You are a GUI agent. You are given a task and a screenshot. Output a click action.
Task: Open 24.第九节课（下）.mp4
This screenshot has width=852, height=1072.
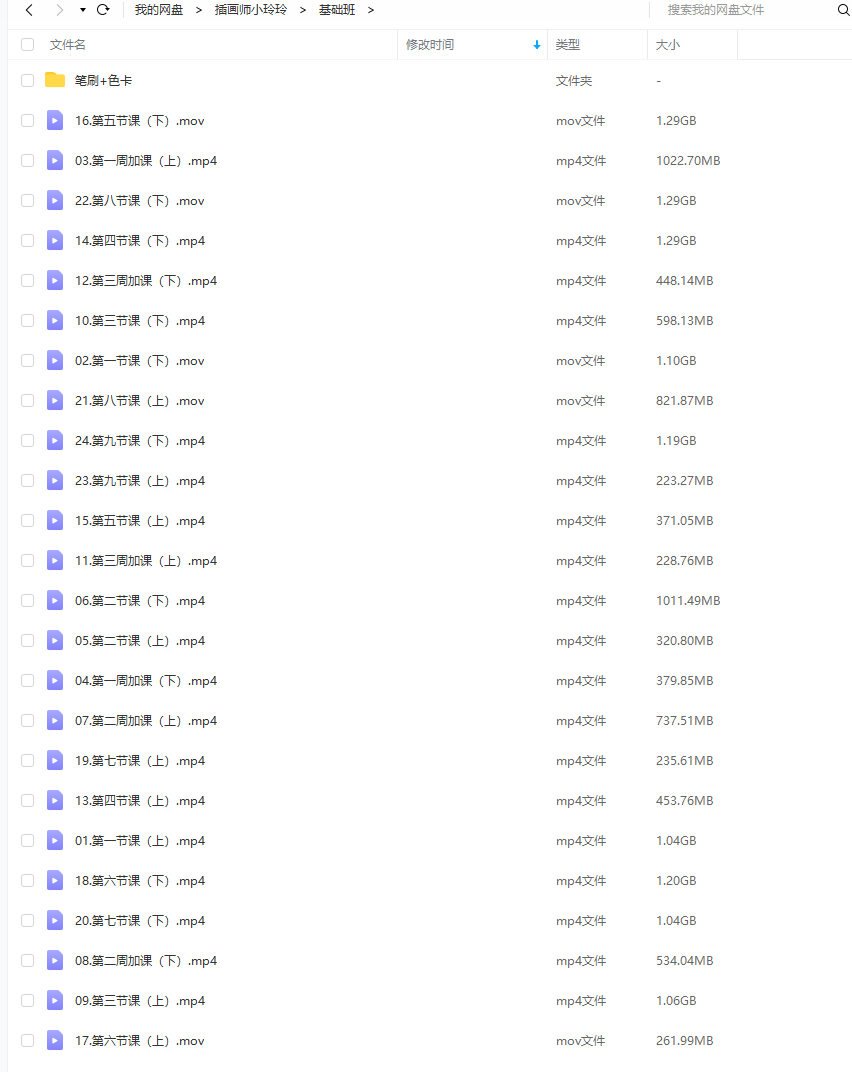coord(139,441)
